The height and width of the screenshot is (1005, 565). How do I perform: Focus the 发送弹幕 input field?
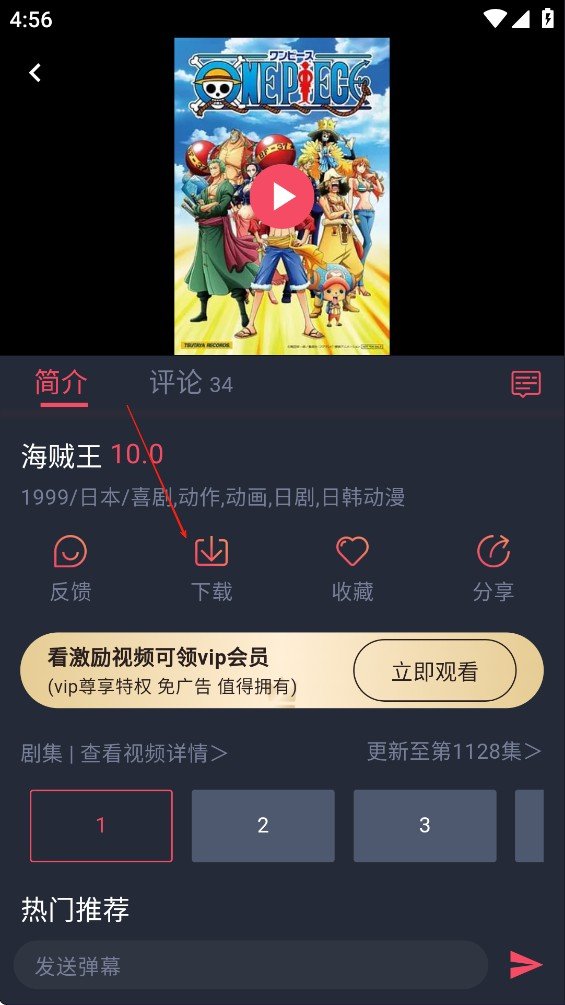pyautogui.click(x=250, y=965)
